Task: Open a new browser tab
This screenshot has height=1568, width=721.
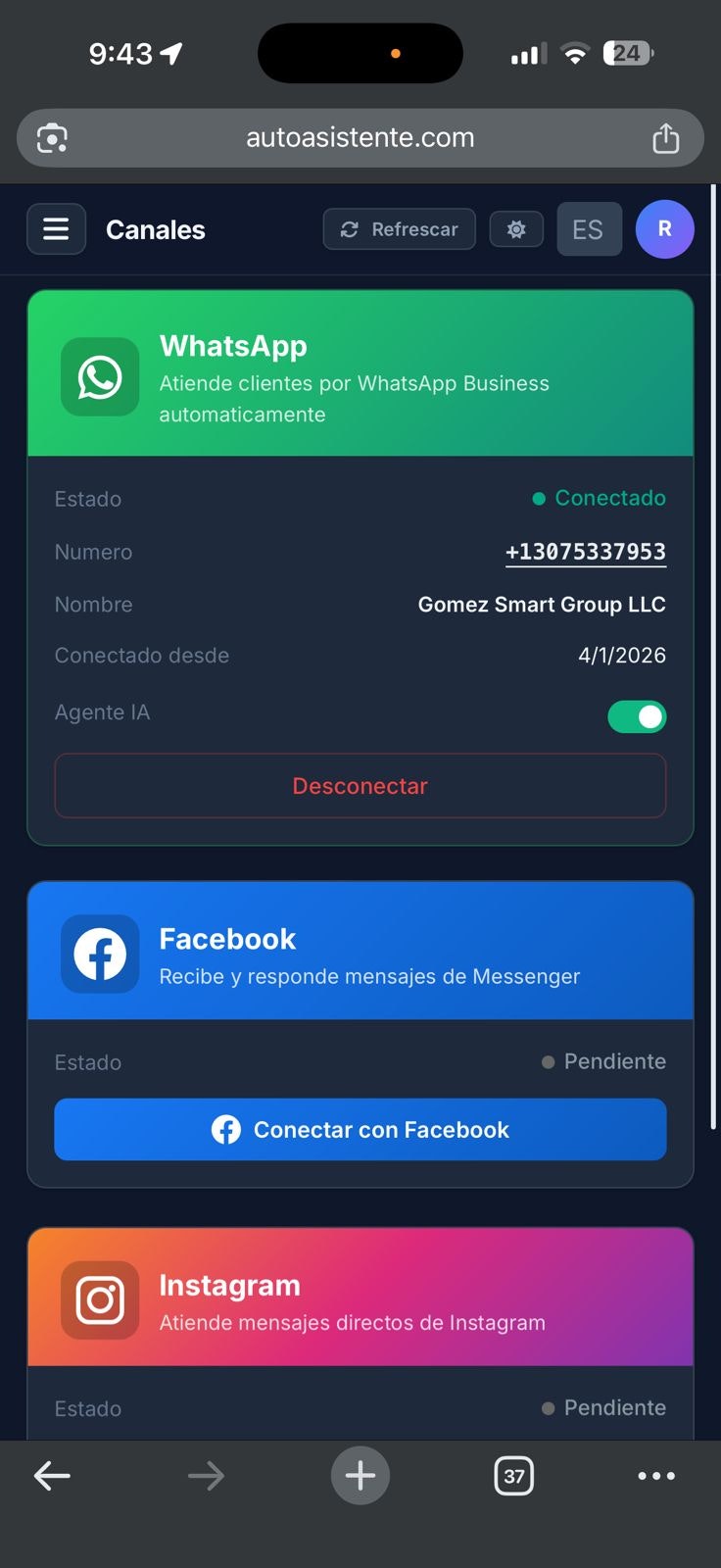Action: [360, 1475]
